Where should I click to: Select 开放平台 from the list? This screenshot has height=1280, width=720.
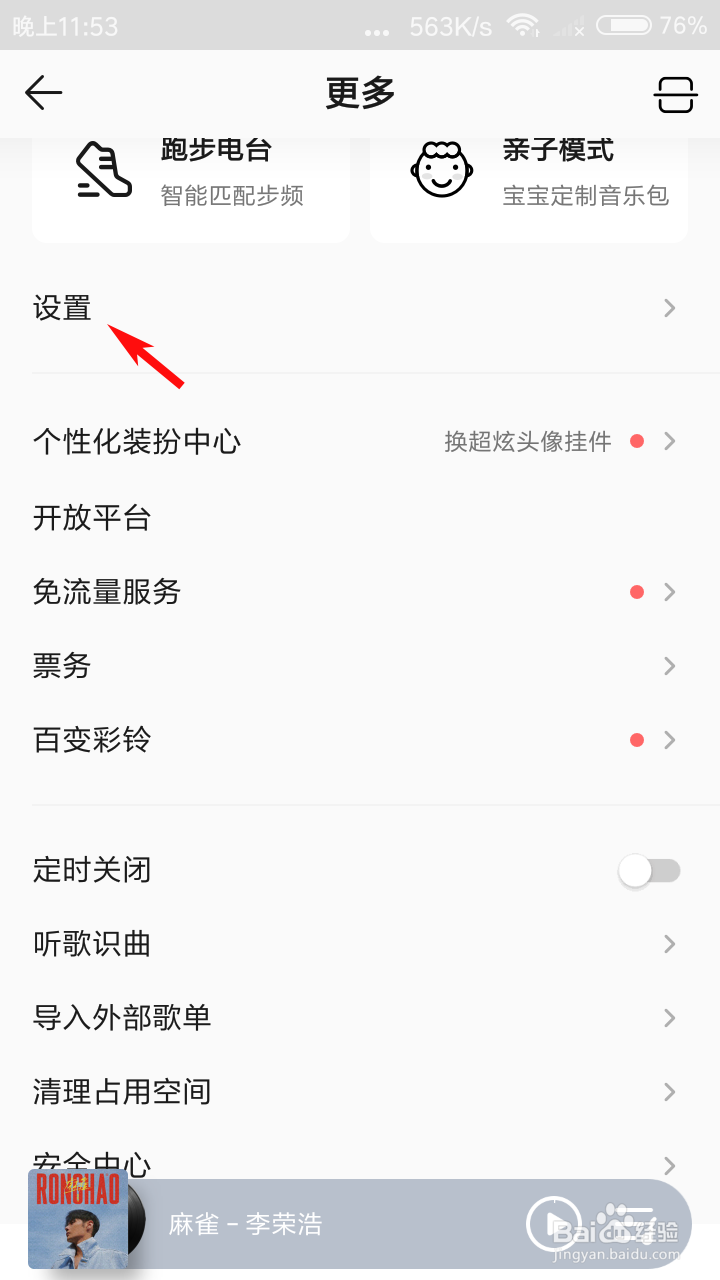[x=91, y=517]
